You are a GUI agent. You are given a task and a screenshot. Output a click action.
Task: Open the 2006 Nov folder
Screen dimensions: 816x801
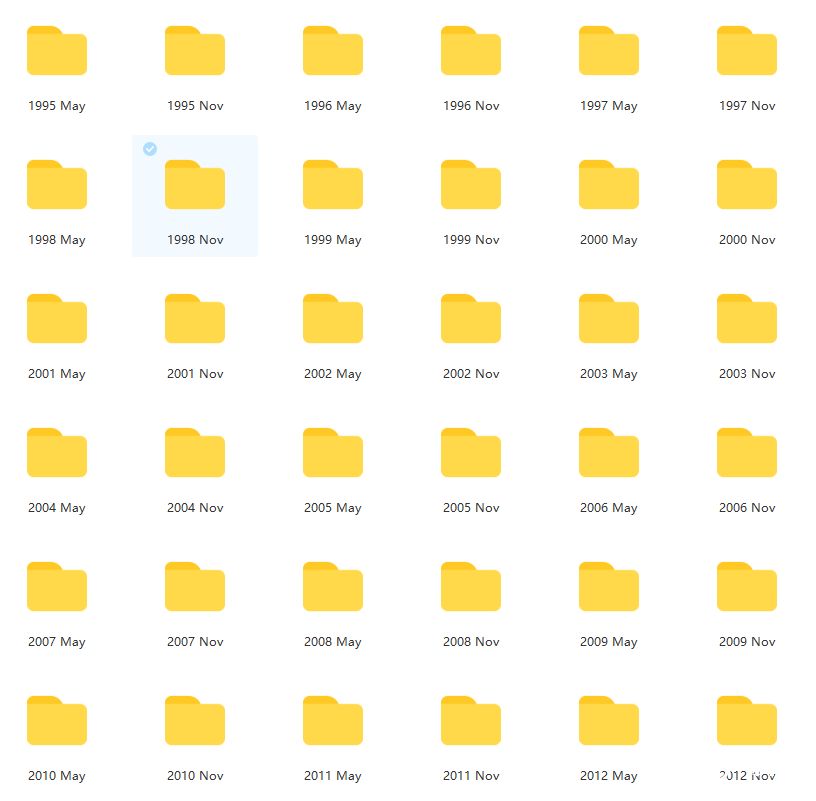click(x=746, y=454)
